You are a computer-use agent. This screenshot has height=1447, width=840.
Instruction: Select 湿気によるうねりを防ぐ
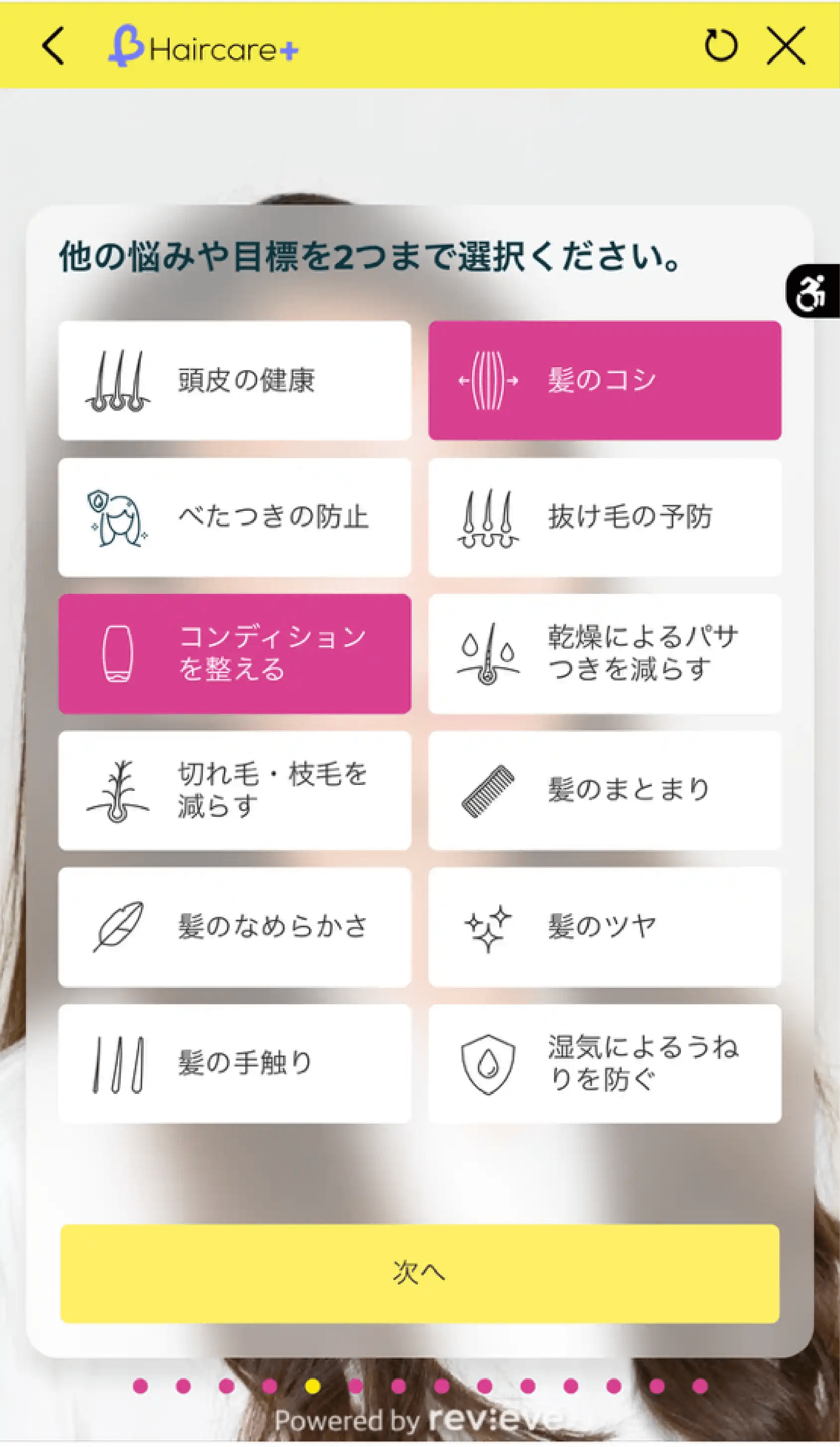[604, 1064]
